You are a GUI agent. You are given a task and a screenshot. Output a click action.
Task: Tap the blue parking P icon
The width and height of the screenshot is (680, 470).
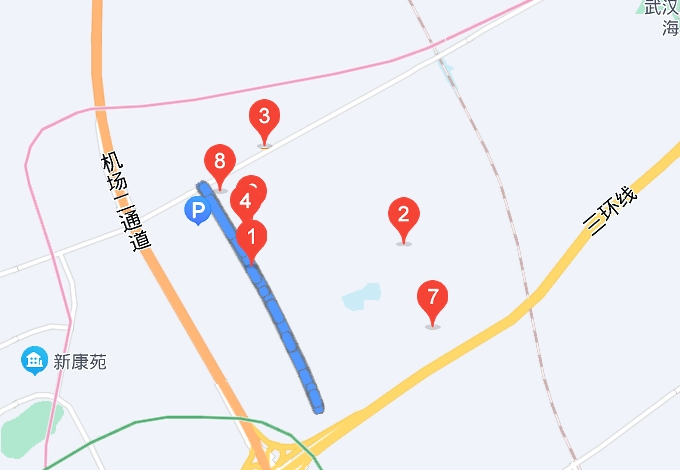pos(197,210)
